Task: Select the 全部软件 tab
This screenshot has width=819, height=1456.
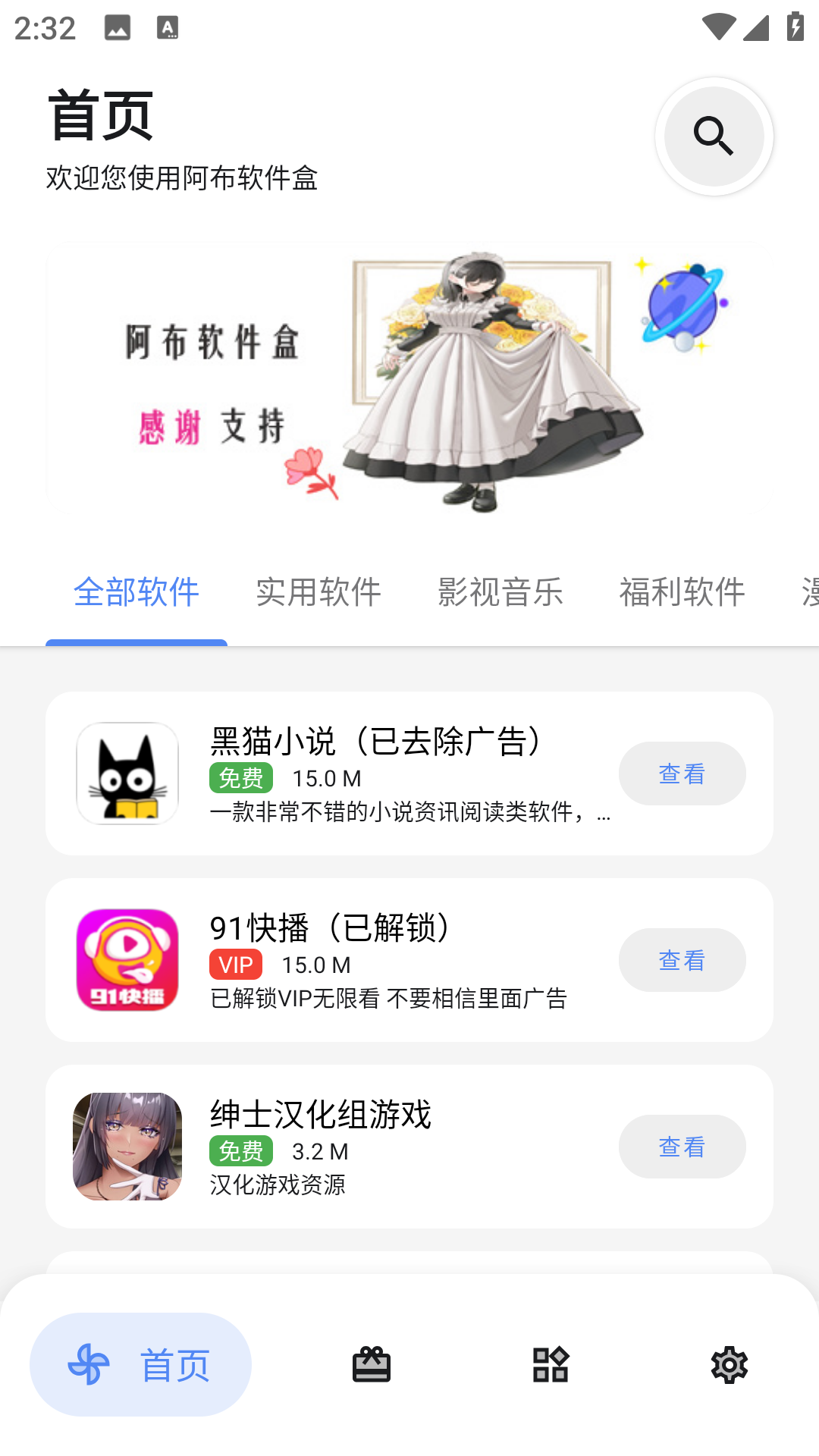Action: pyautogui.click(x=136, y=592)
